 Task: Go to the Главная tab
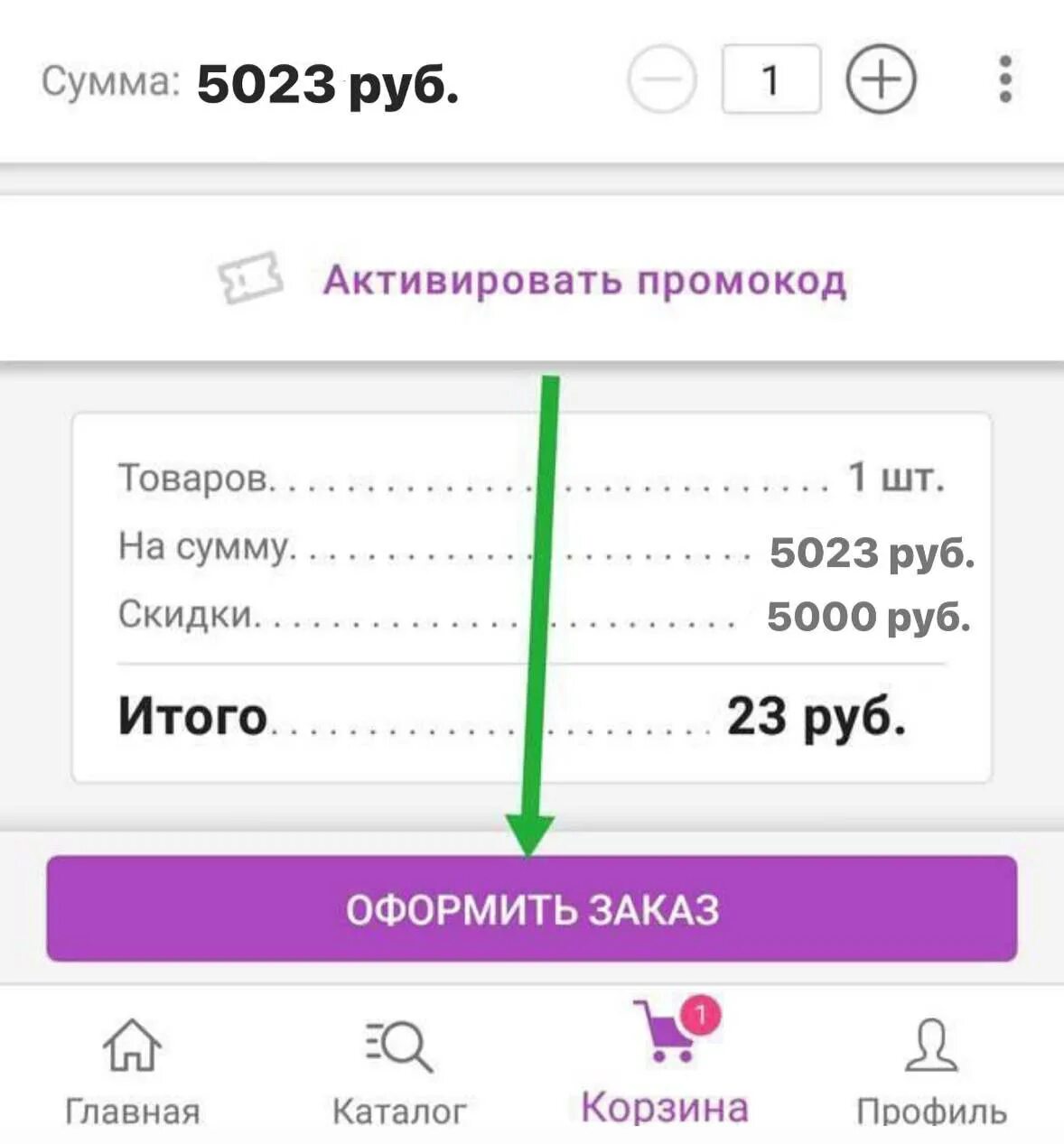click(133, 1072)
